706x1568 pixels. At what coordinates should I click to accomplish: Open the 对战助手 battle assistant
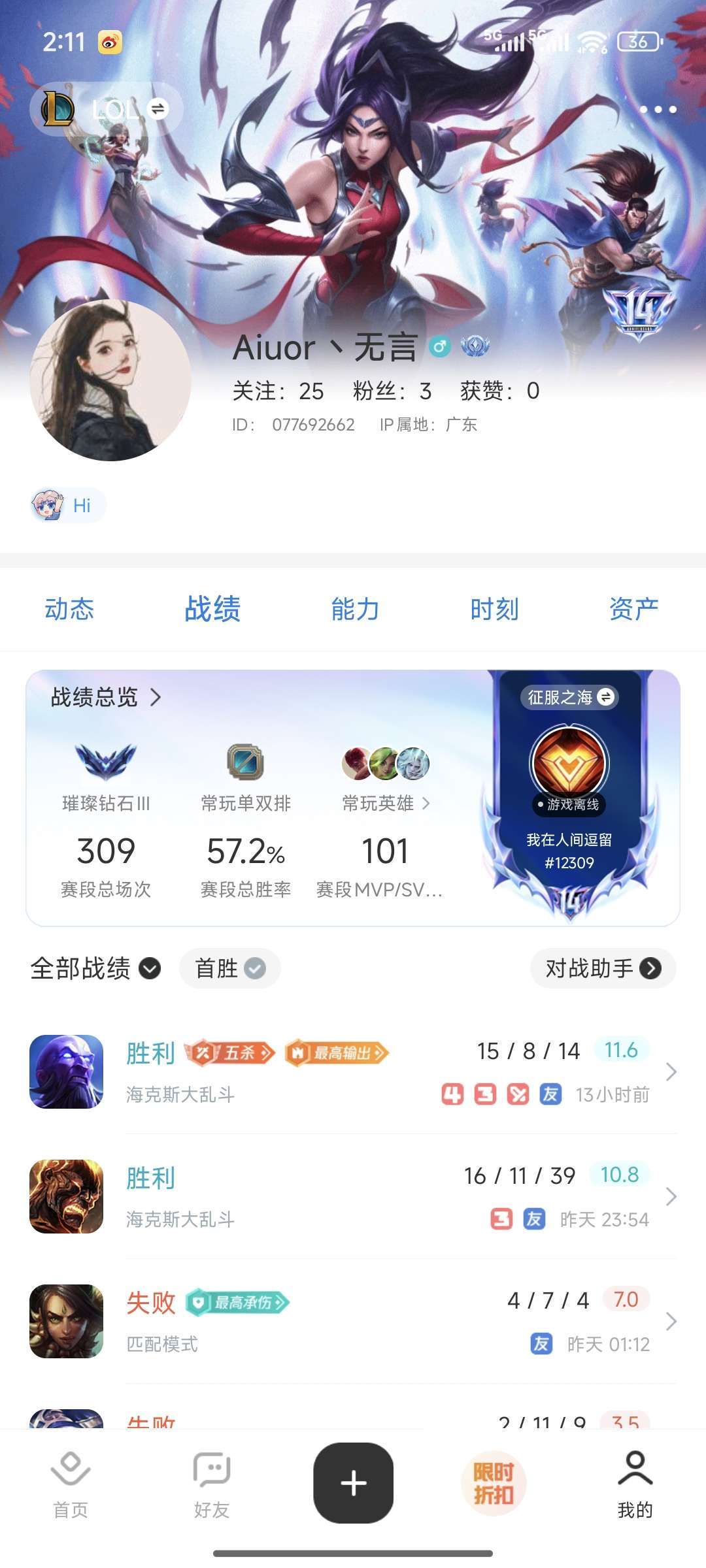[x=601, y=969]
